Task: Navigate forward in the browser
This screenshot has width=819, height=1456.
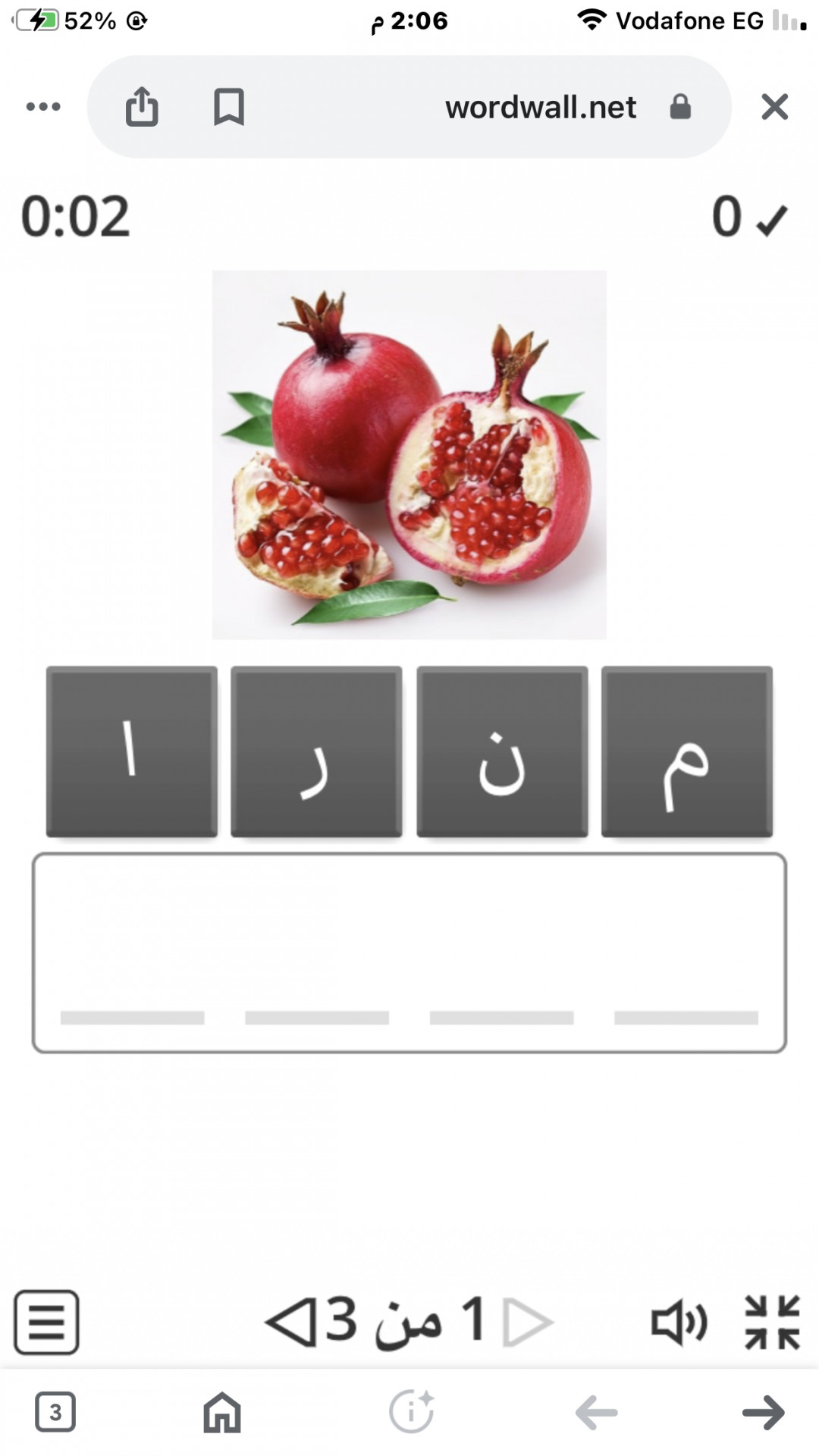Action: pyautogui.click(x=763, y=1412)
